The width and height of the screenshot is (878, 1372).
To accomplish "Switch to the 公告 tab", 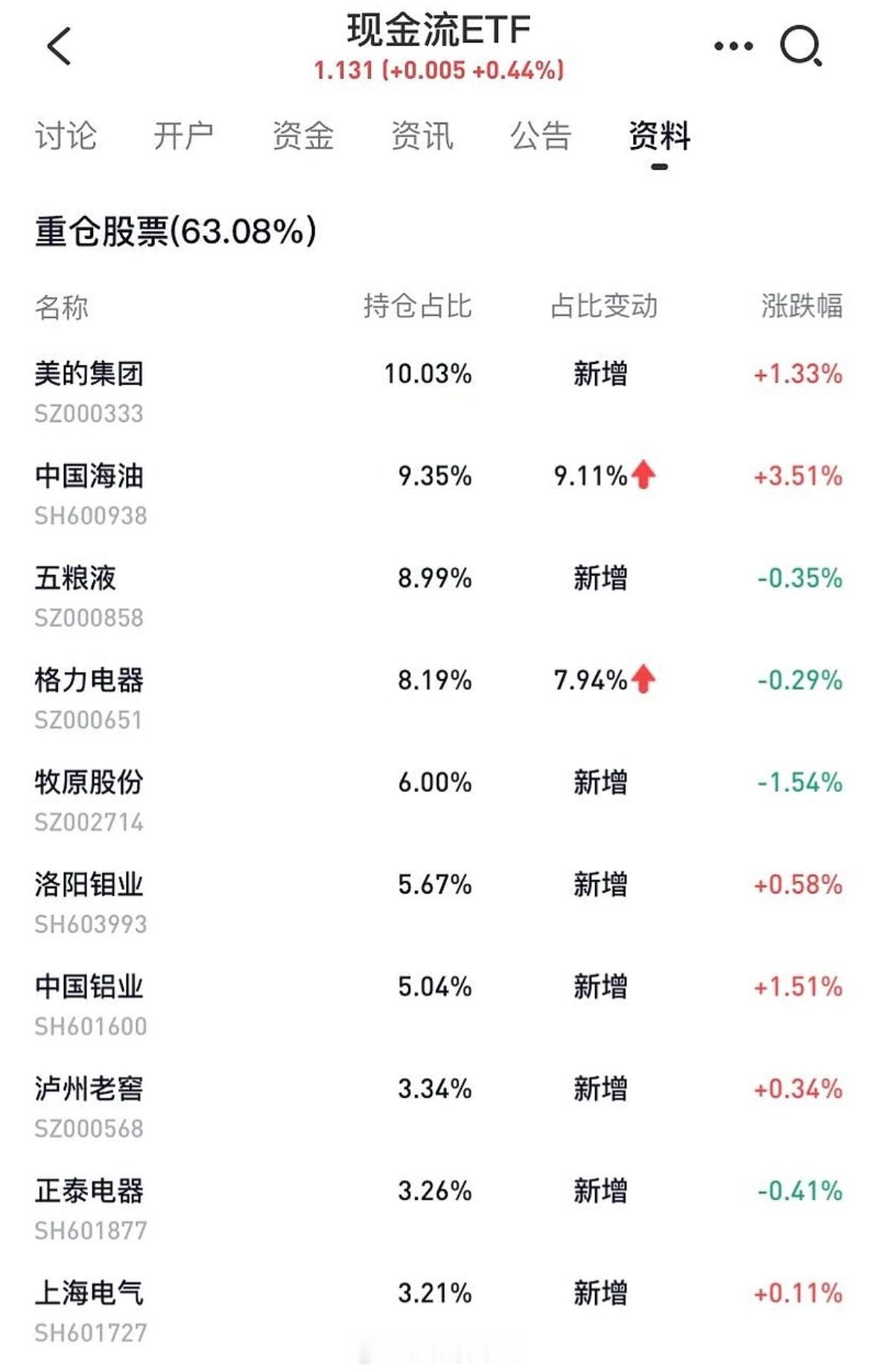I will [x=541, y=136].
